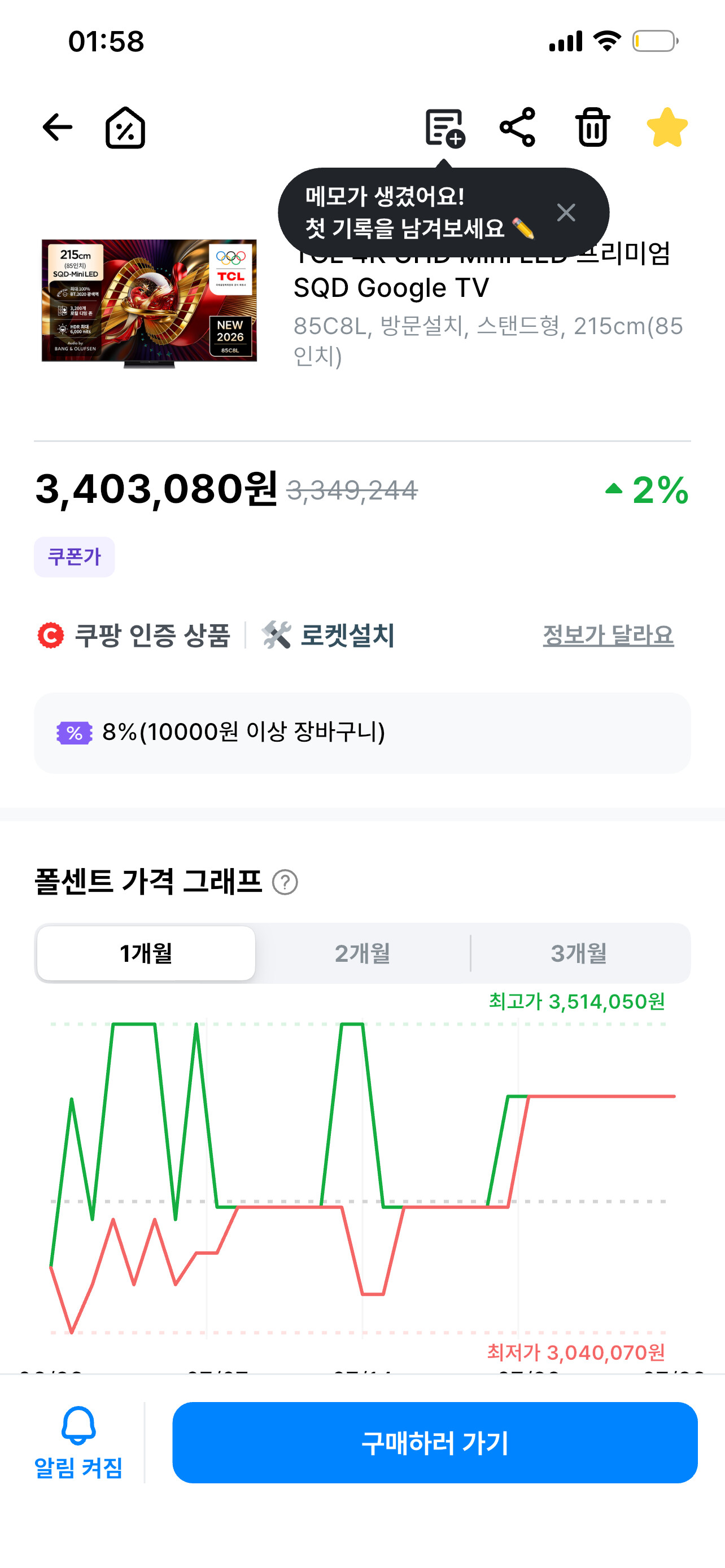725x1568 pixels.
Task: Toggle the 알림 켜짐 bell
Action: point(78,1443)
